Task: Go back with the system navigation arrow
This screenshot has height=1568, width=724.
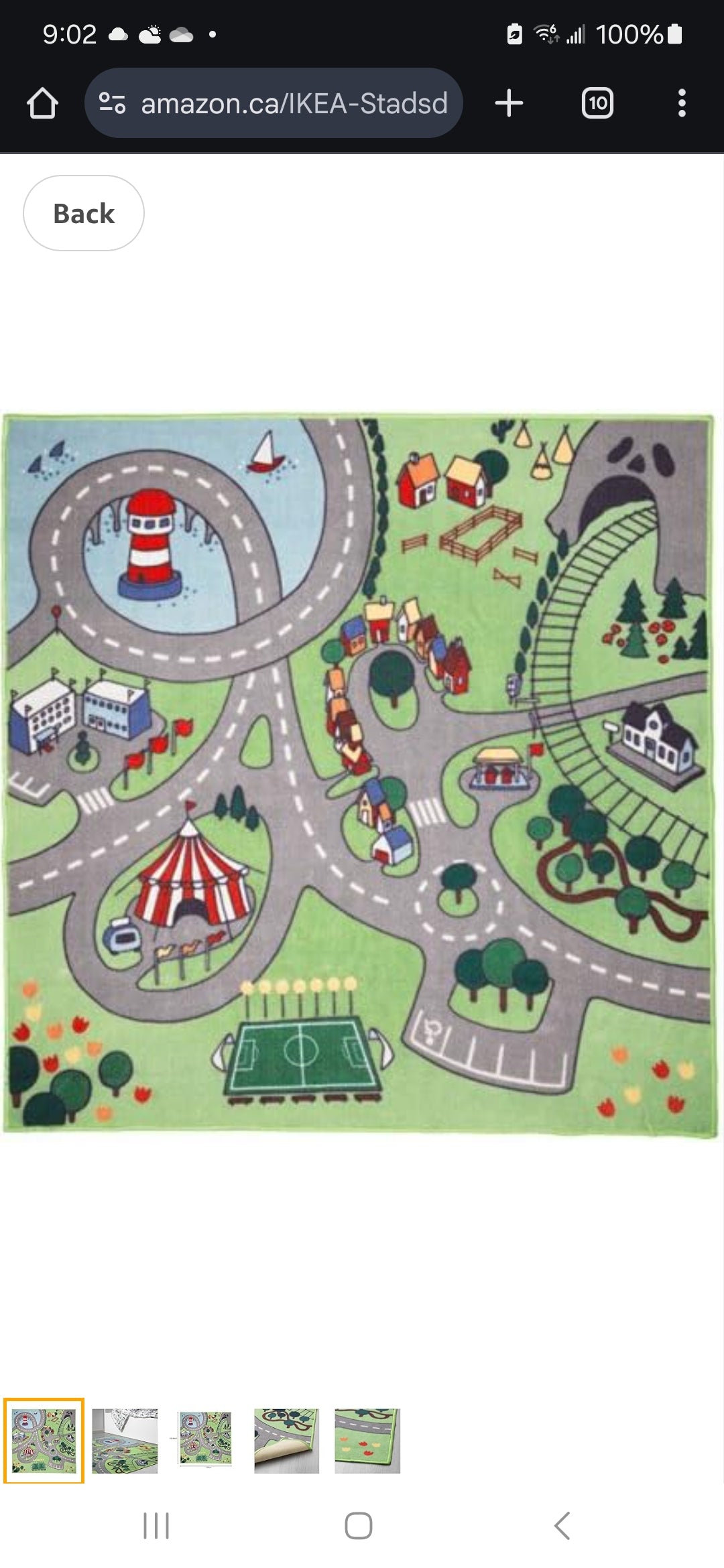Action: [562, 1526]
